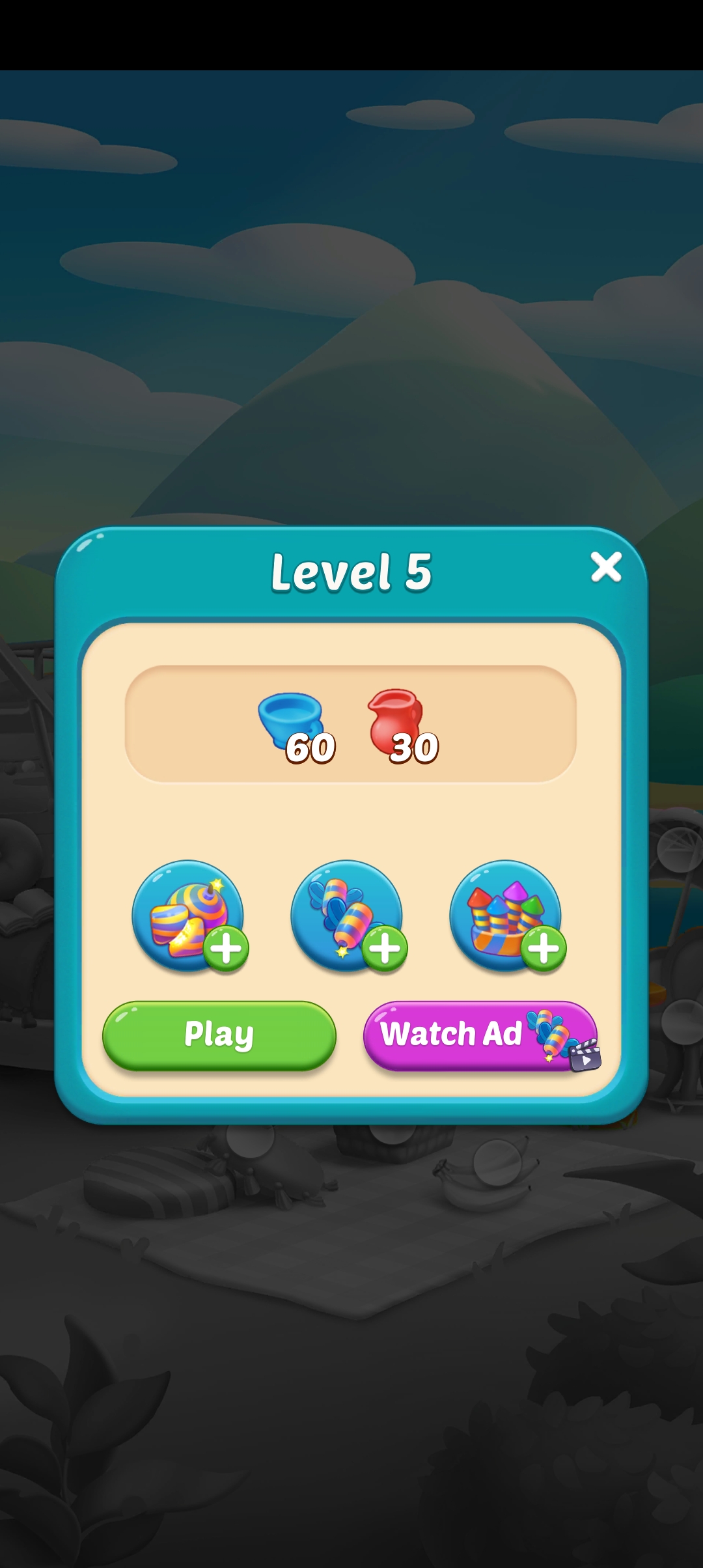This screenshot has width=703, height=1568.
Task: Add the rocket booster
Action: [x=347, y=916]
